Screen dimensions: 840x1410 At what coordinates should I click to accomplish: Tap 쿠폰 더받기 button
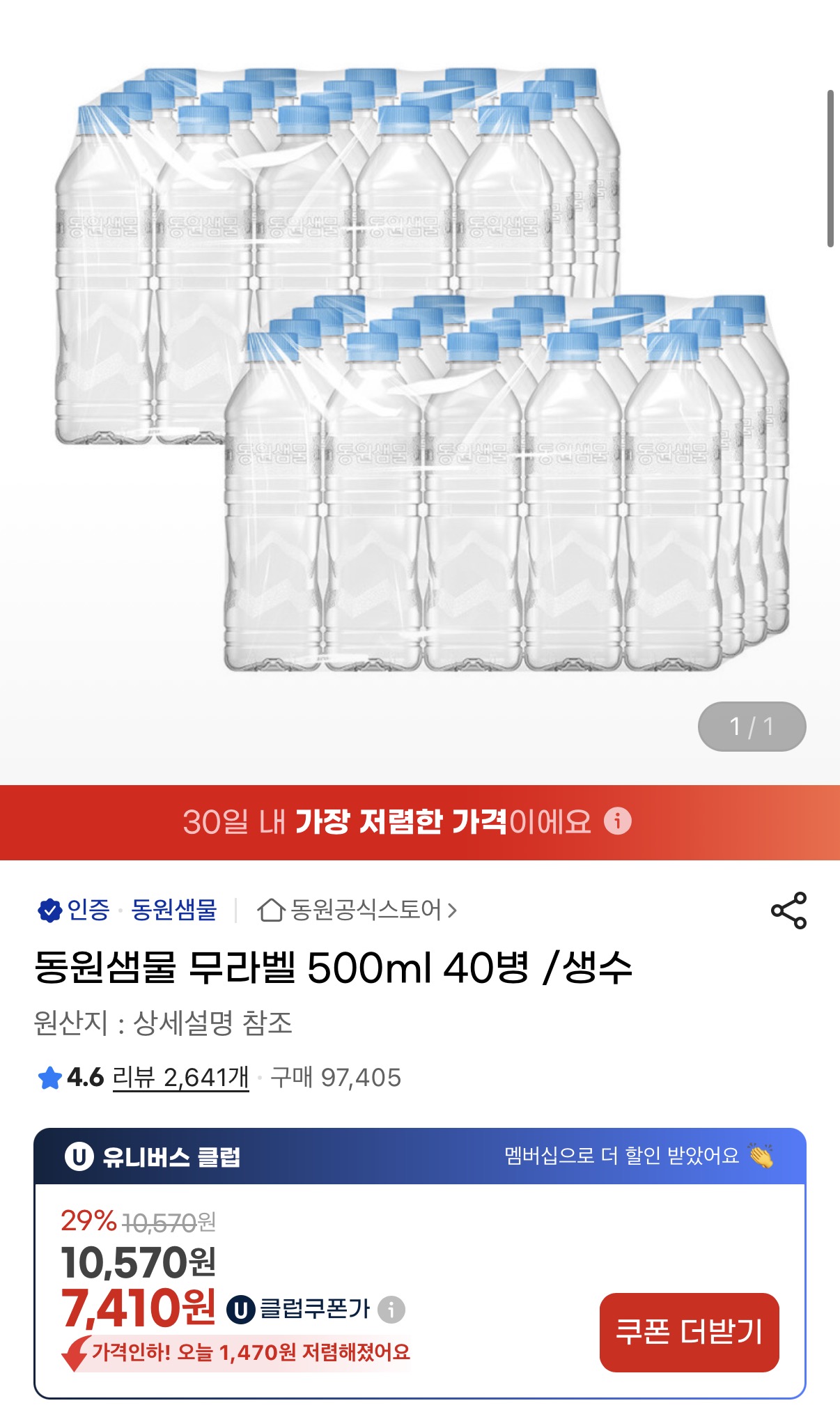(x=689, y=1332)
